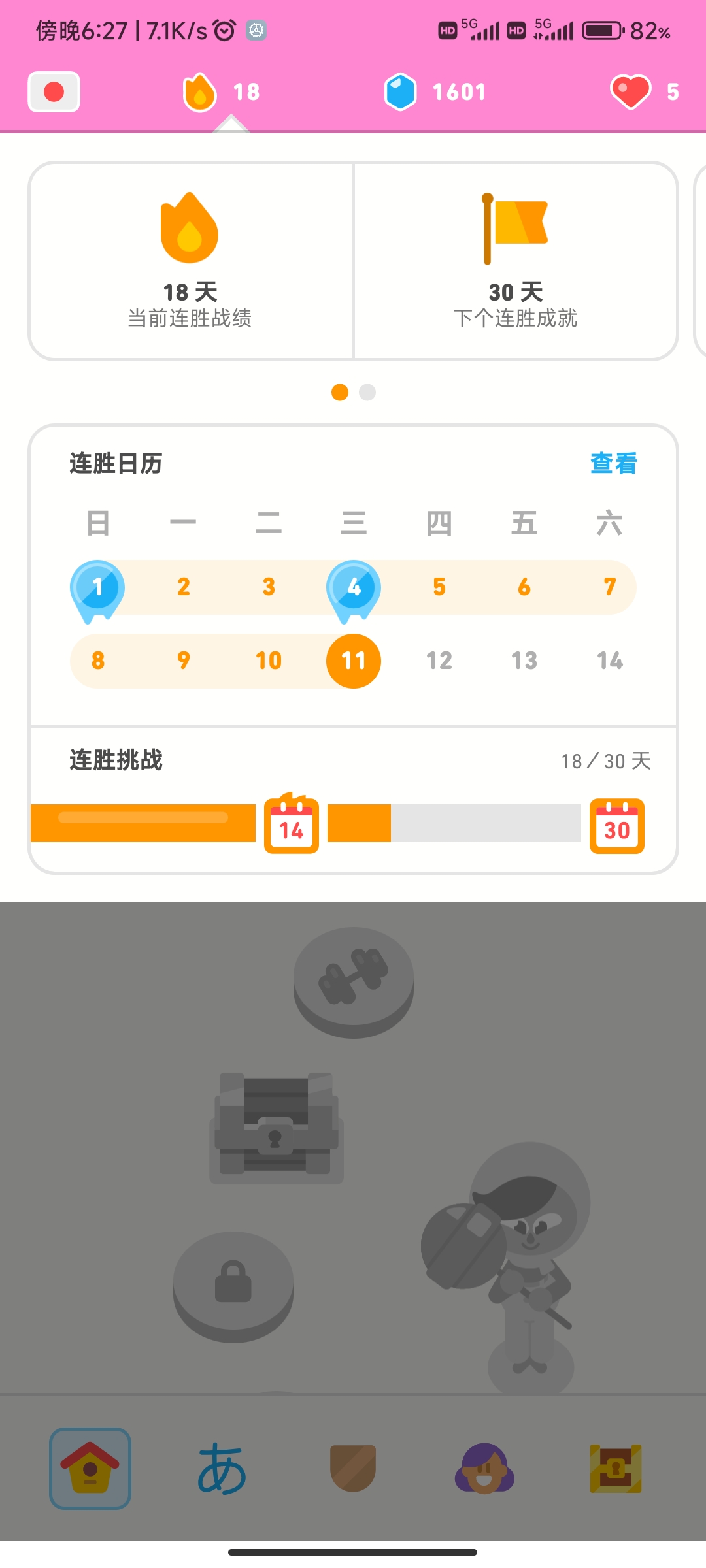Switch to the second page indicator dot
The width and height of the screenshot is (706, 1568).
coord(367,392)
